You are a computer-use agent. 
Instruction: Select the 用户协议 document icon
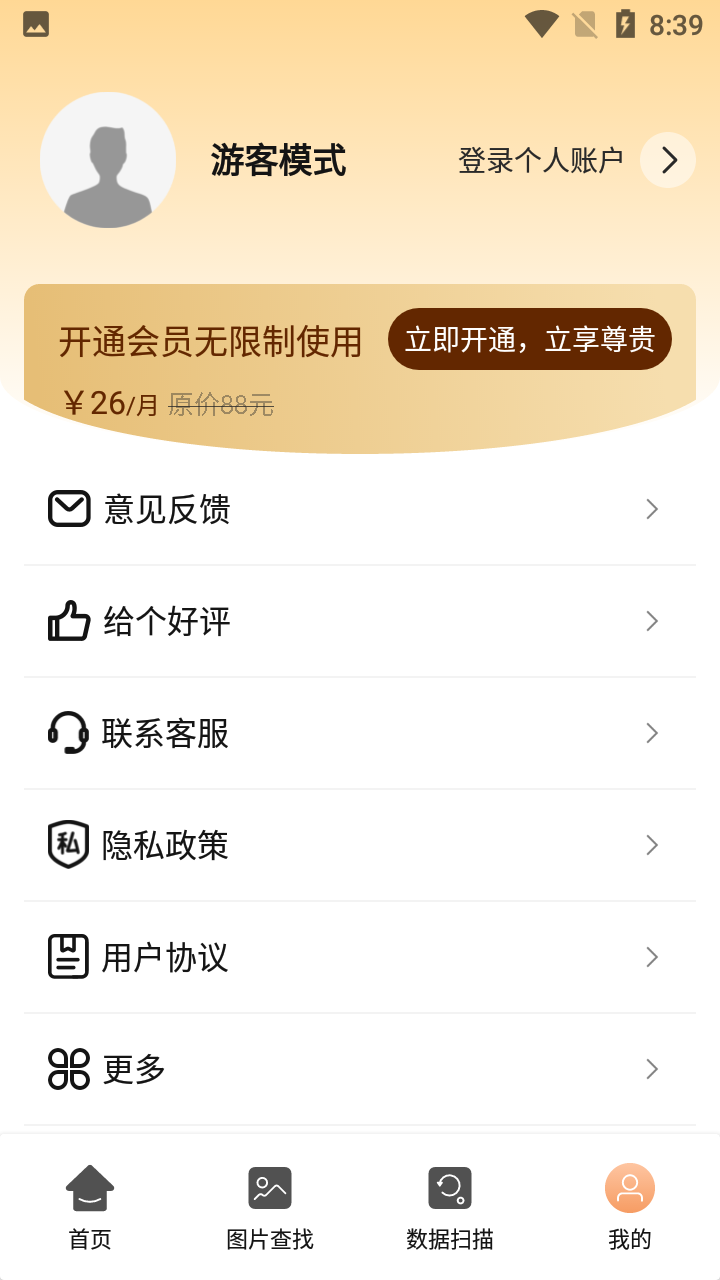point(67,957)
